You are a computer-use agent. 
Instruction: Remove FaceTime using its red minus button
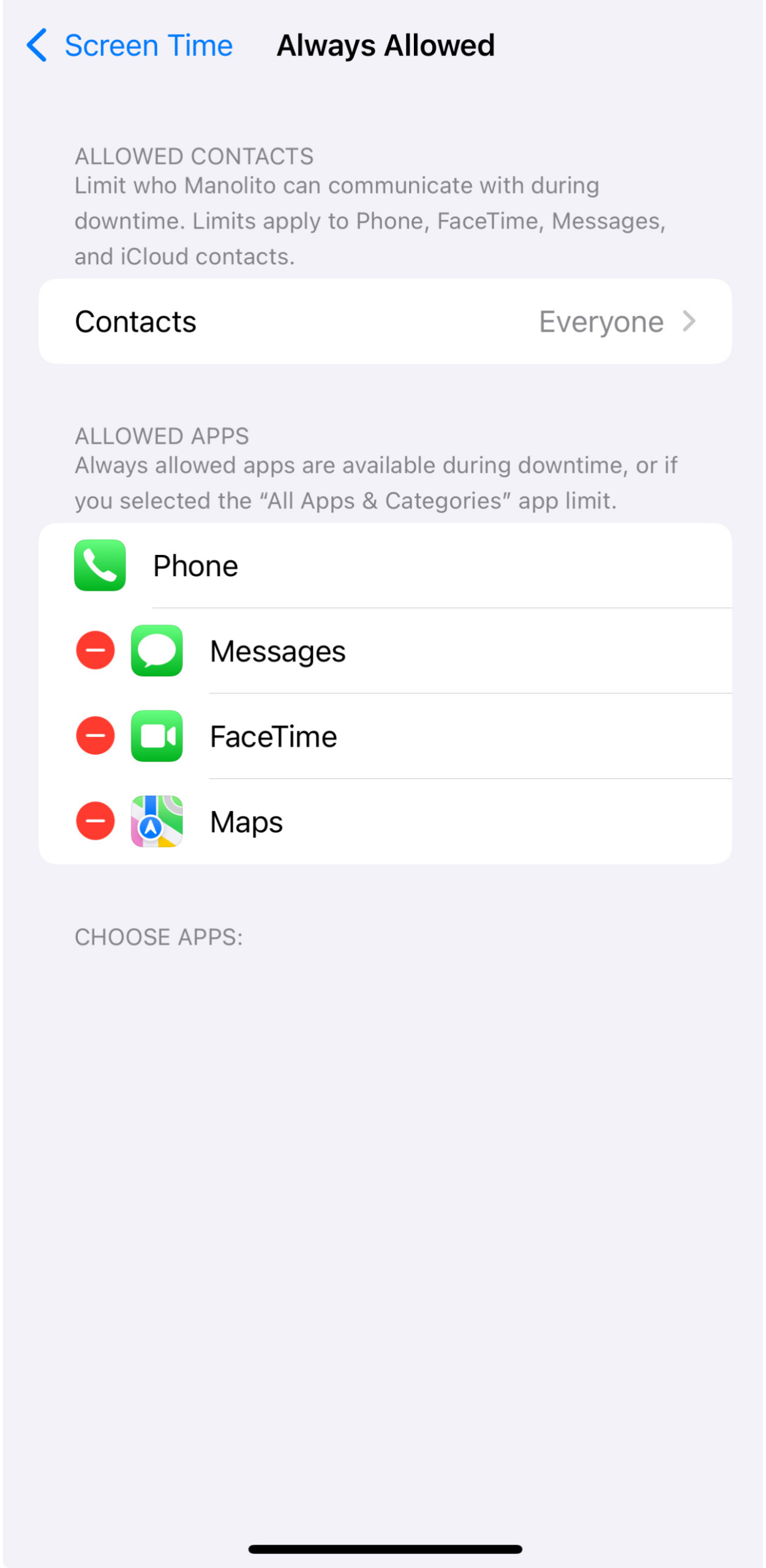(95, 736)
